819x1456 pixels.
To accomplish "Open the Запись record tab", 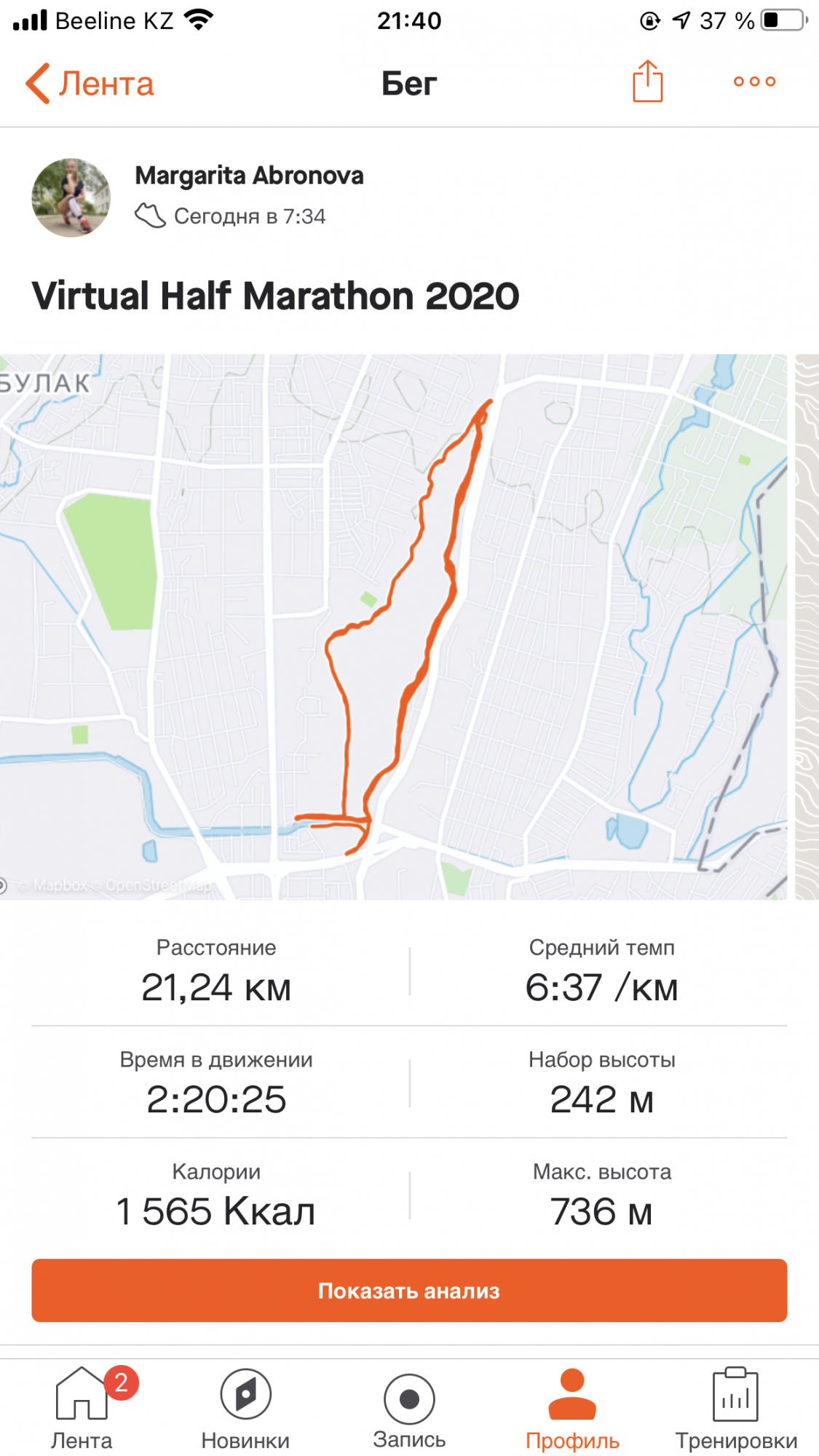I will tap(409, 1410).
